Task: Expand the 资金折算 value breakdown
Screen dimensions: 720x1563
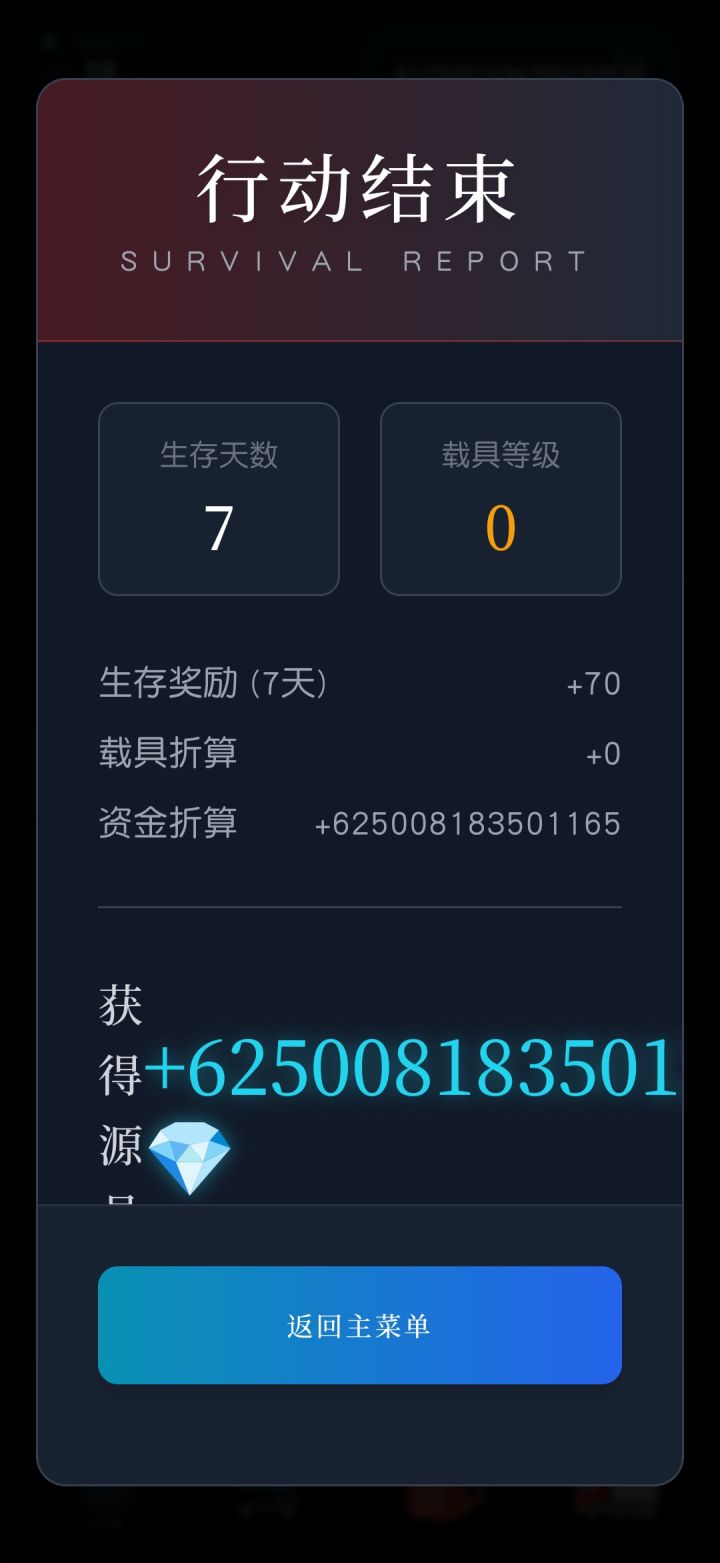Action: (470, 822)
